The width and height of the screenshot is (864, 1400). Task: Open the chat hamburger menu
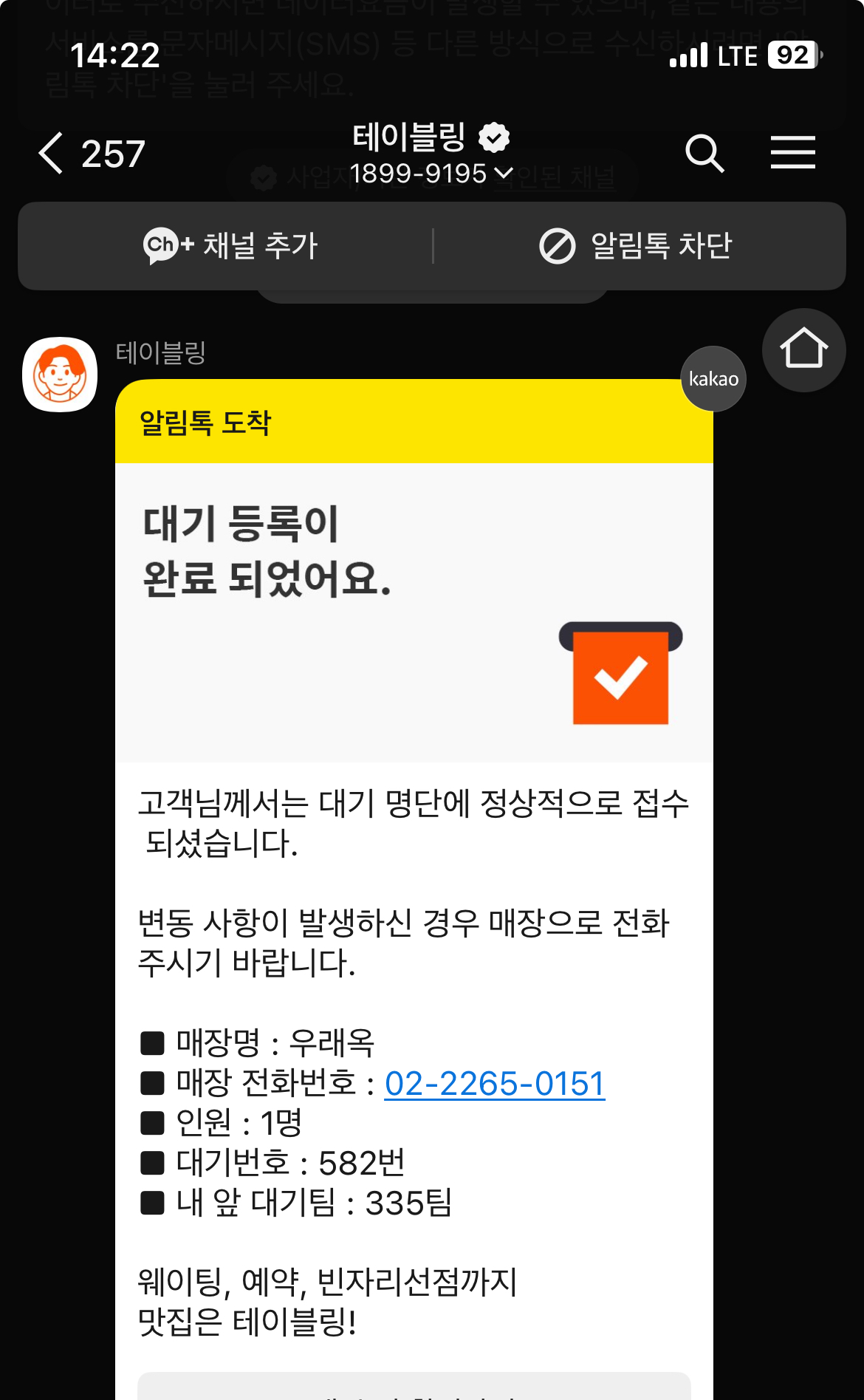(x=793, y=153)
